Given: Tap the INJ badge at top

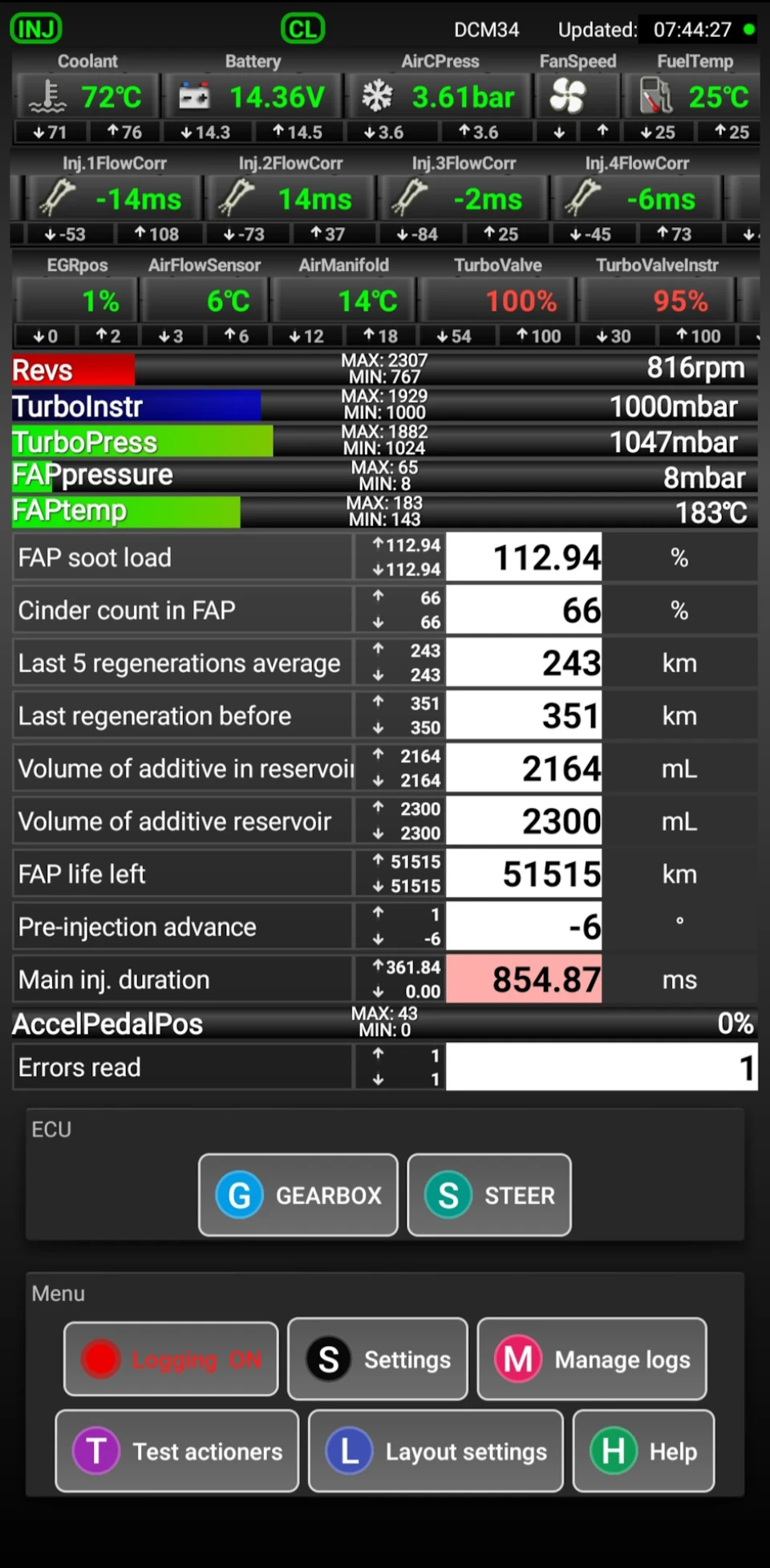Looking at the screenshot, I should point(36,29).
